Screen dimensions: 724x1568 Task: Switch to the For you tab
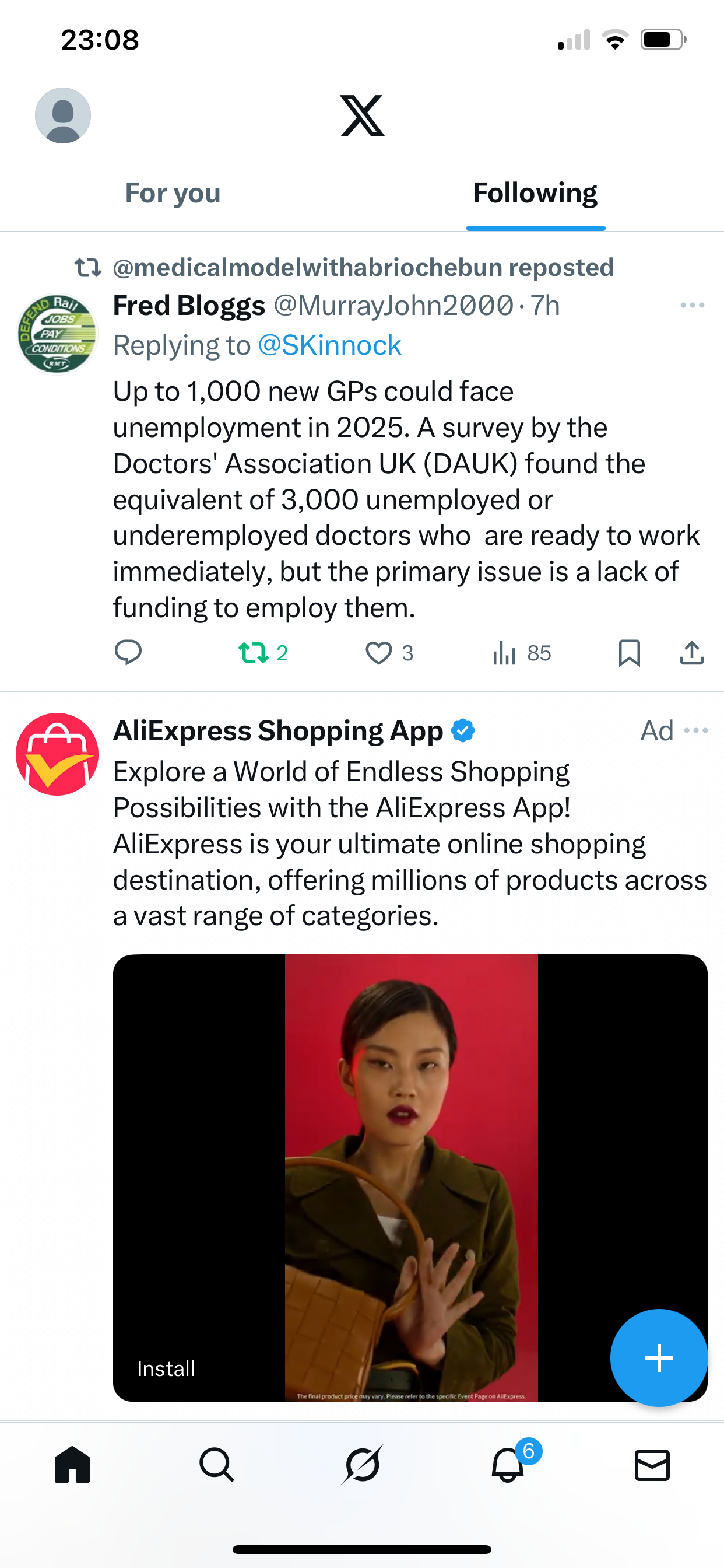pos(173,193)
